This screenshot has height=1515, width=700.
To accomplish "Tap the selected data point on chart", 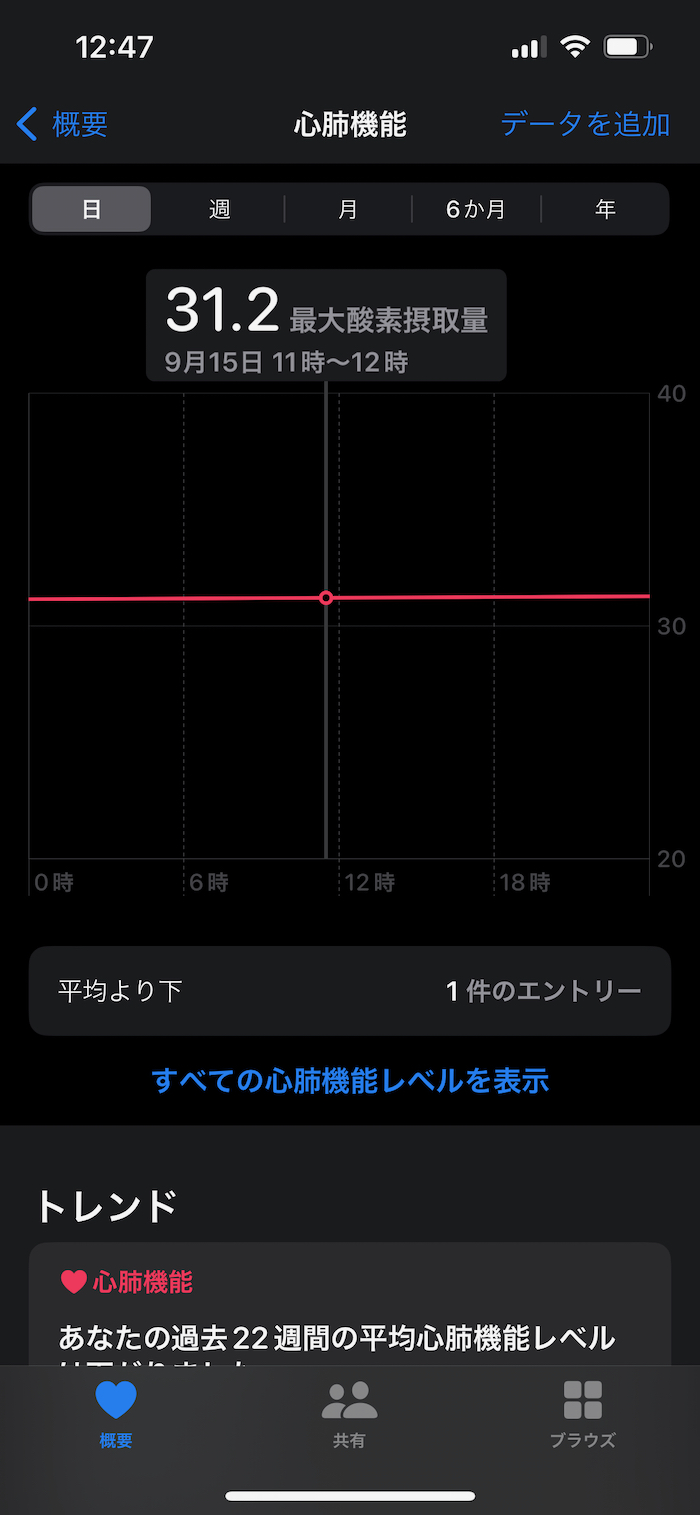I will click(x=326, y=598).
